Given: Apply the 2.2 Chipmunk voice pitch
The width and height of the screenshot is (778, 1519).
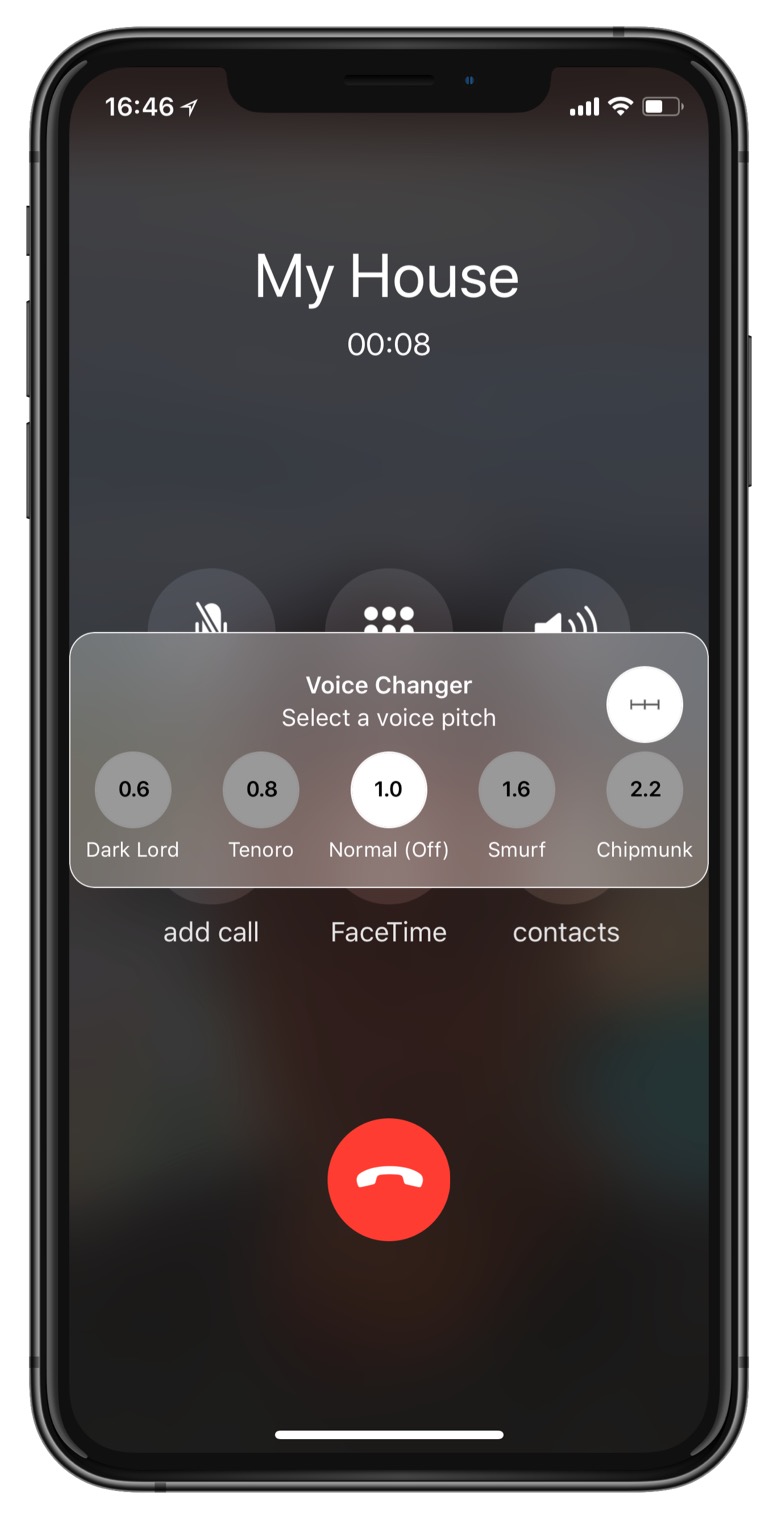Looking at the screenshot, I should 645,789.
